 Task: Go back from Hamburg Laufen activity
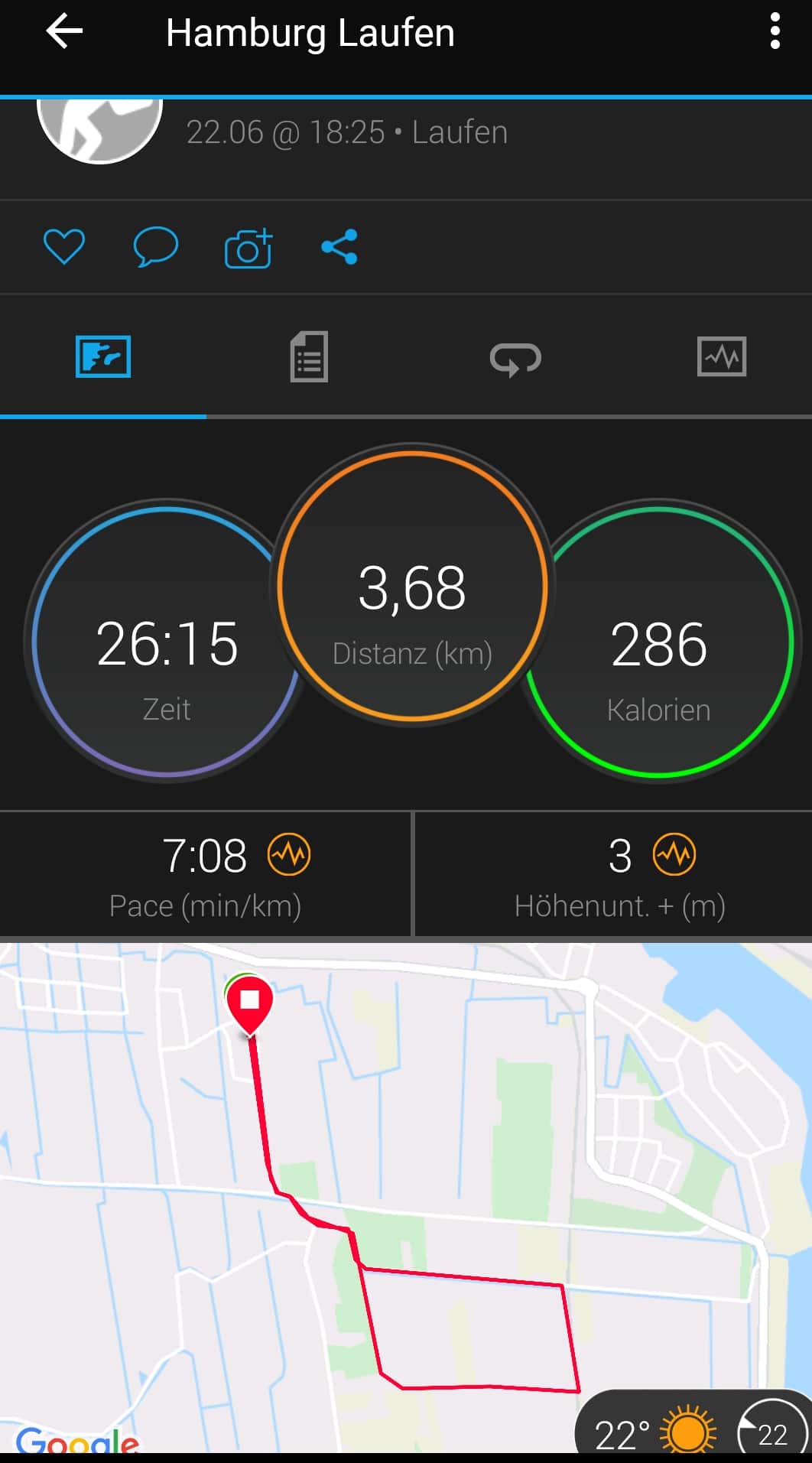point(64,32)
